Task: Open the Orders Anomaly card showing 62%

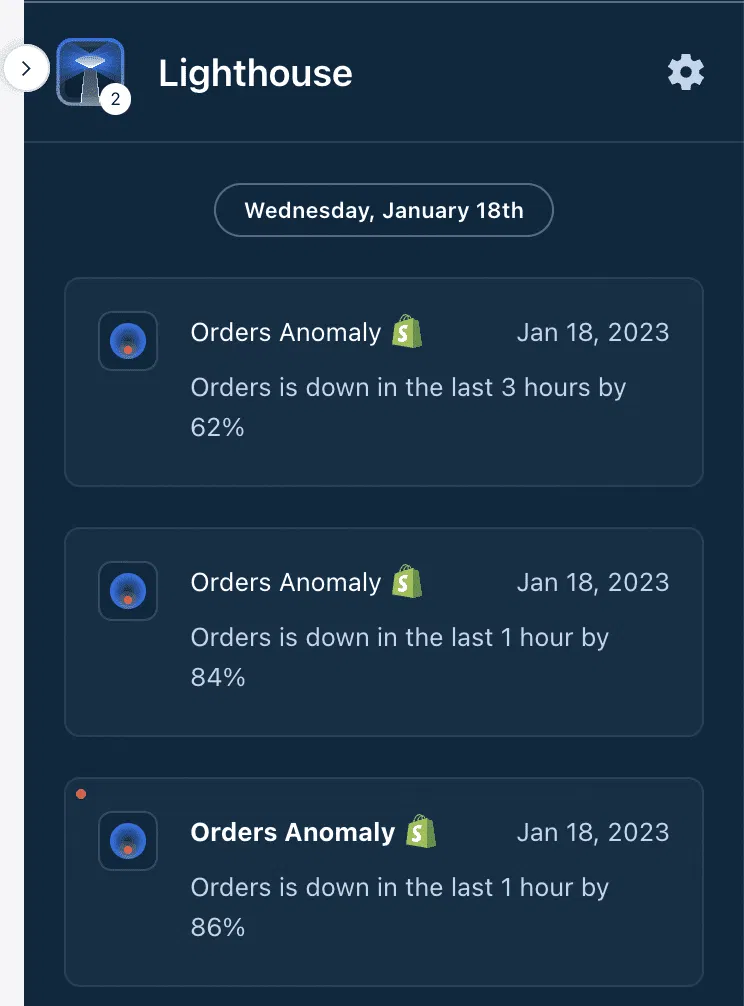Action: (x=384, y=382)
